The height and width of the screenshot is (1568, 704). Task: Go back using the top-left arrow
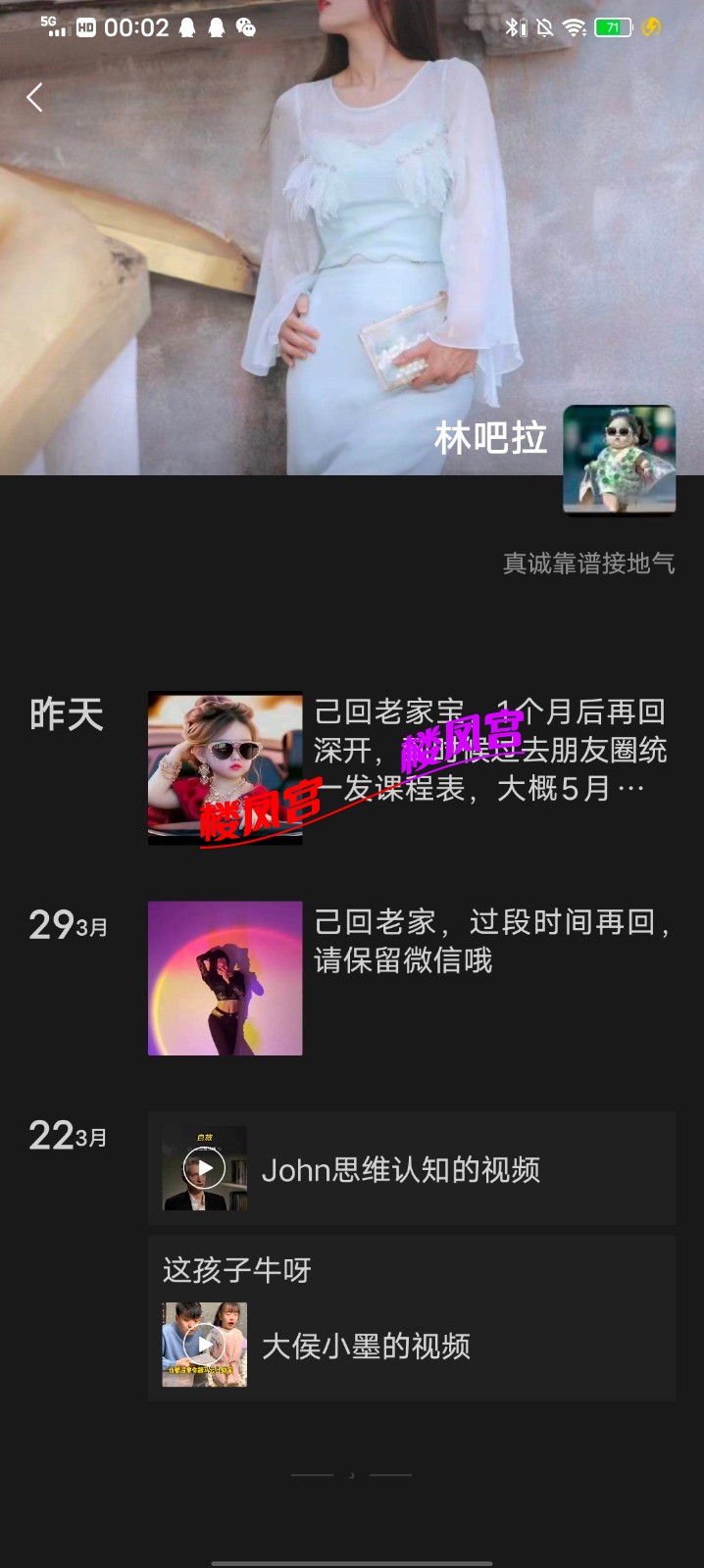[x=34, y=97]
